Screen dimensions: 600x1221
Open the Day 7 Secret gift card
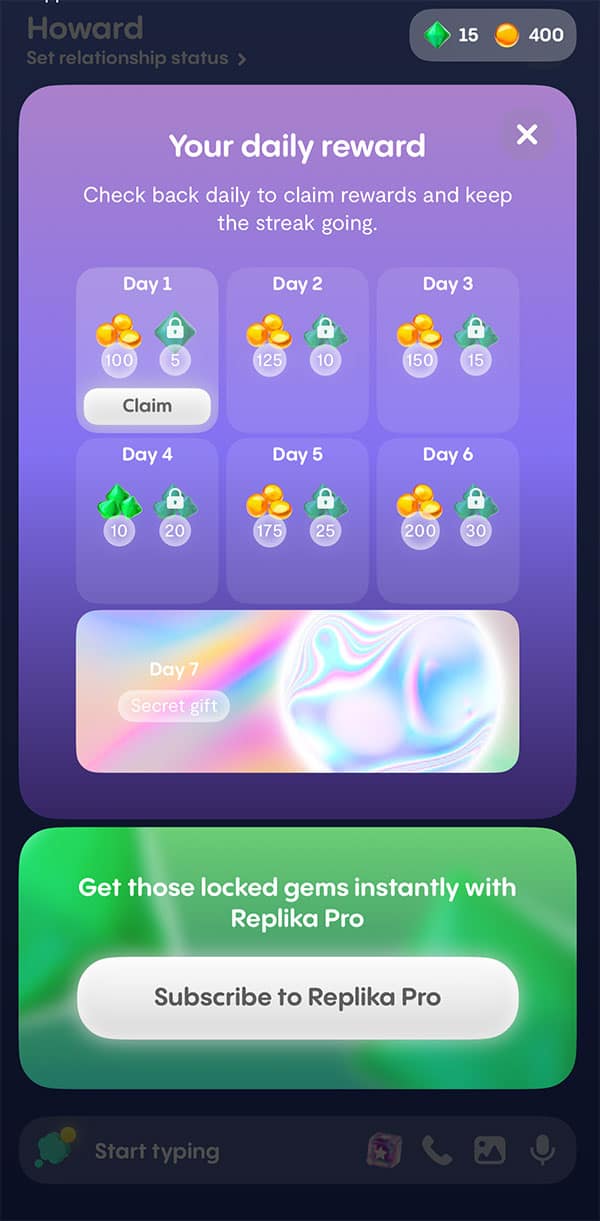[298, 691]
